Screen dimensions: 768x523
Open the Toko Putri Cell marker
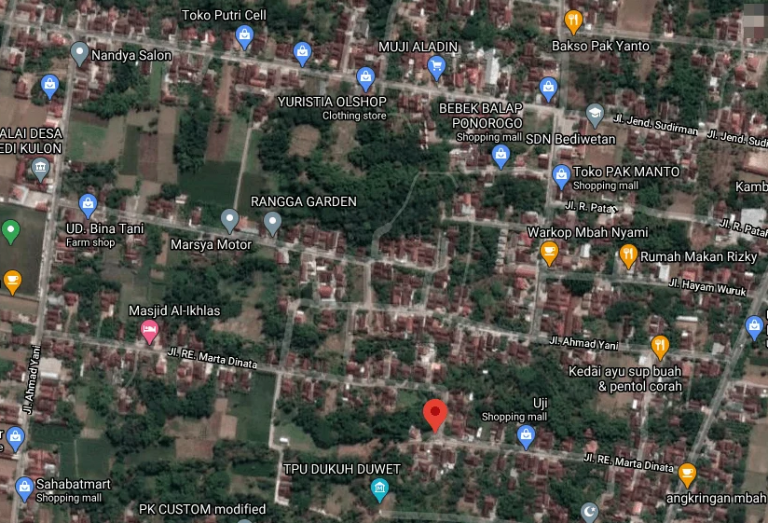[x=244, y=37]
